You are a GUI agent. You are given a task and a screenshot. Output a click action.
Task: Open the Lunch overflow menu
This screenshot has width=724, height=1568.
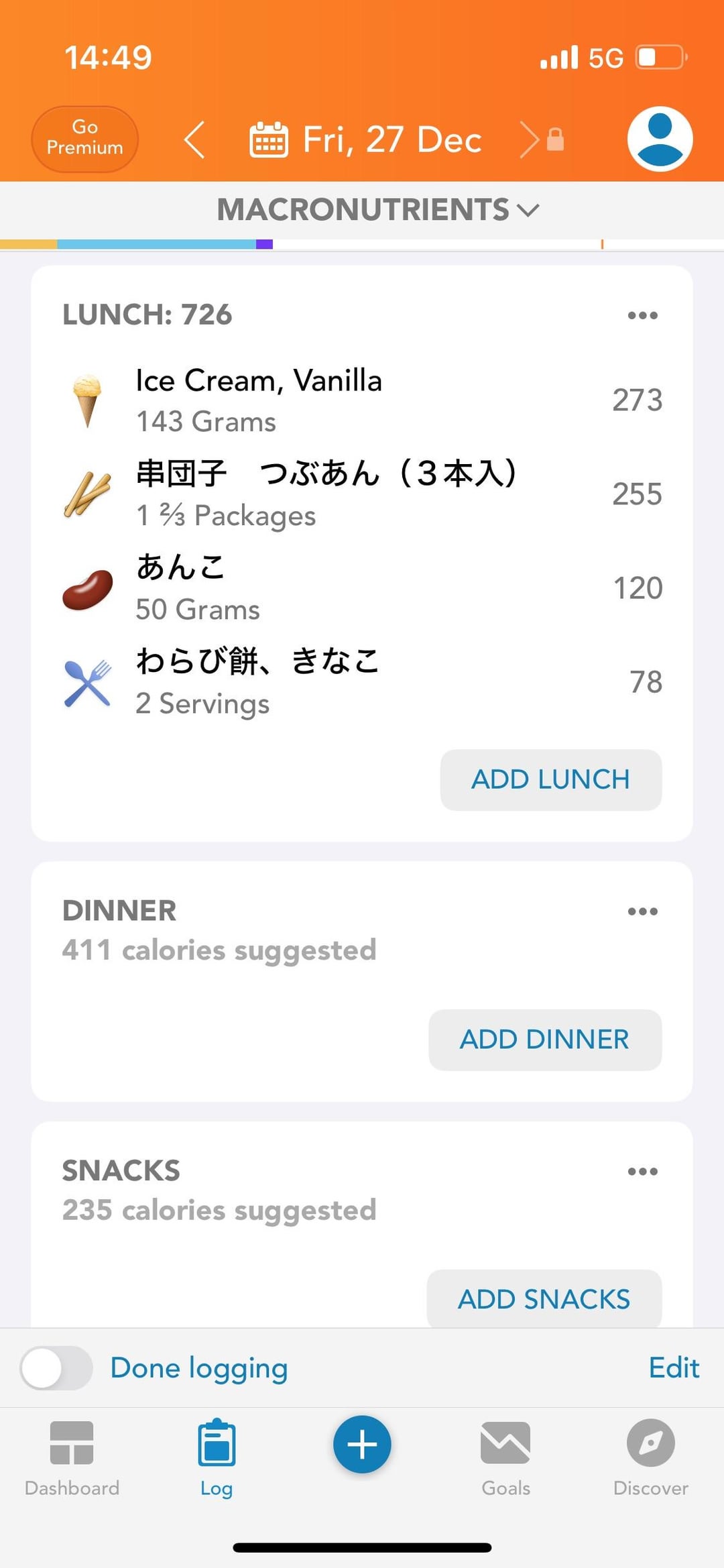click(x=642, y=315)
